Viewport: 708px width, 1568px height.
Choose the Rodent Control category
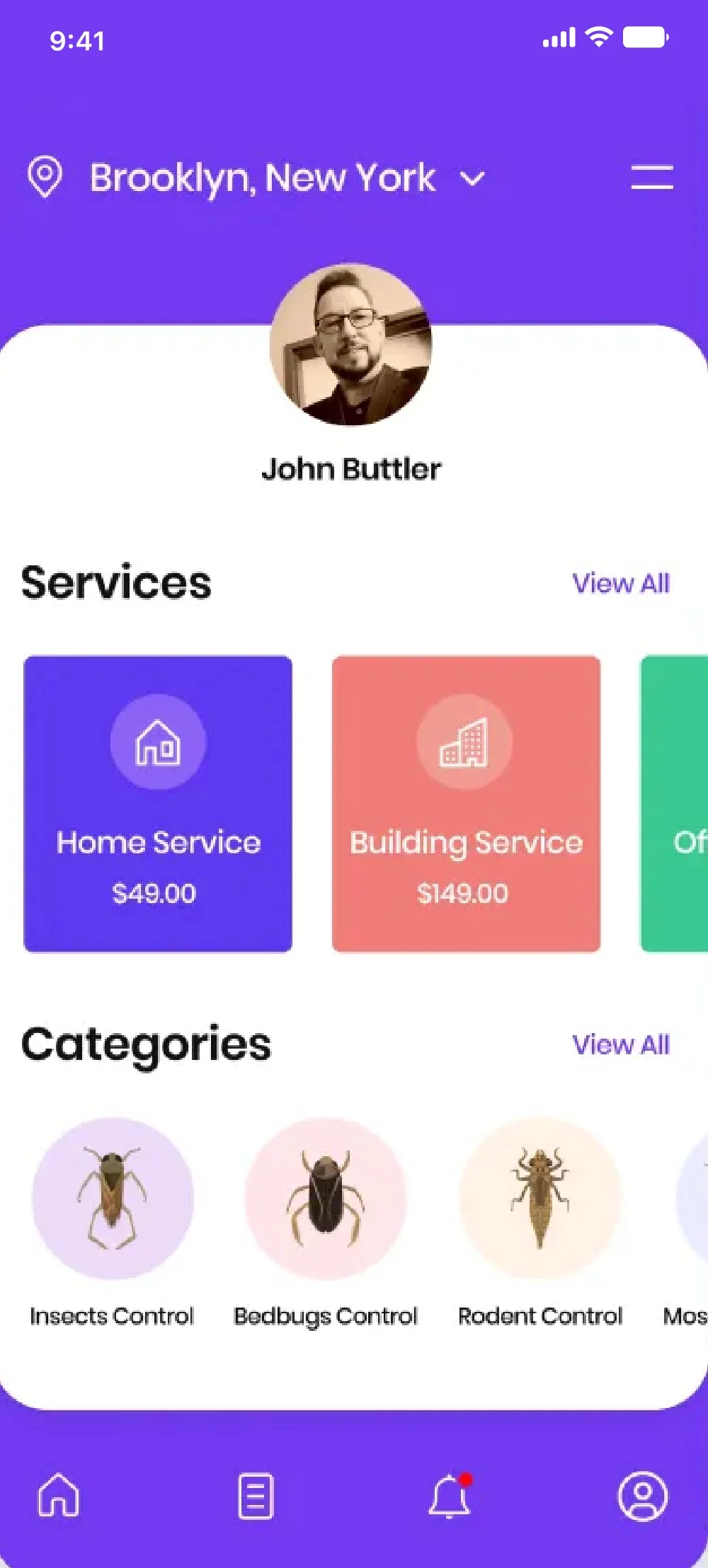pos(540,1199)
